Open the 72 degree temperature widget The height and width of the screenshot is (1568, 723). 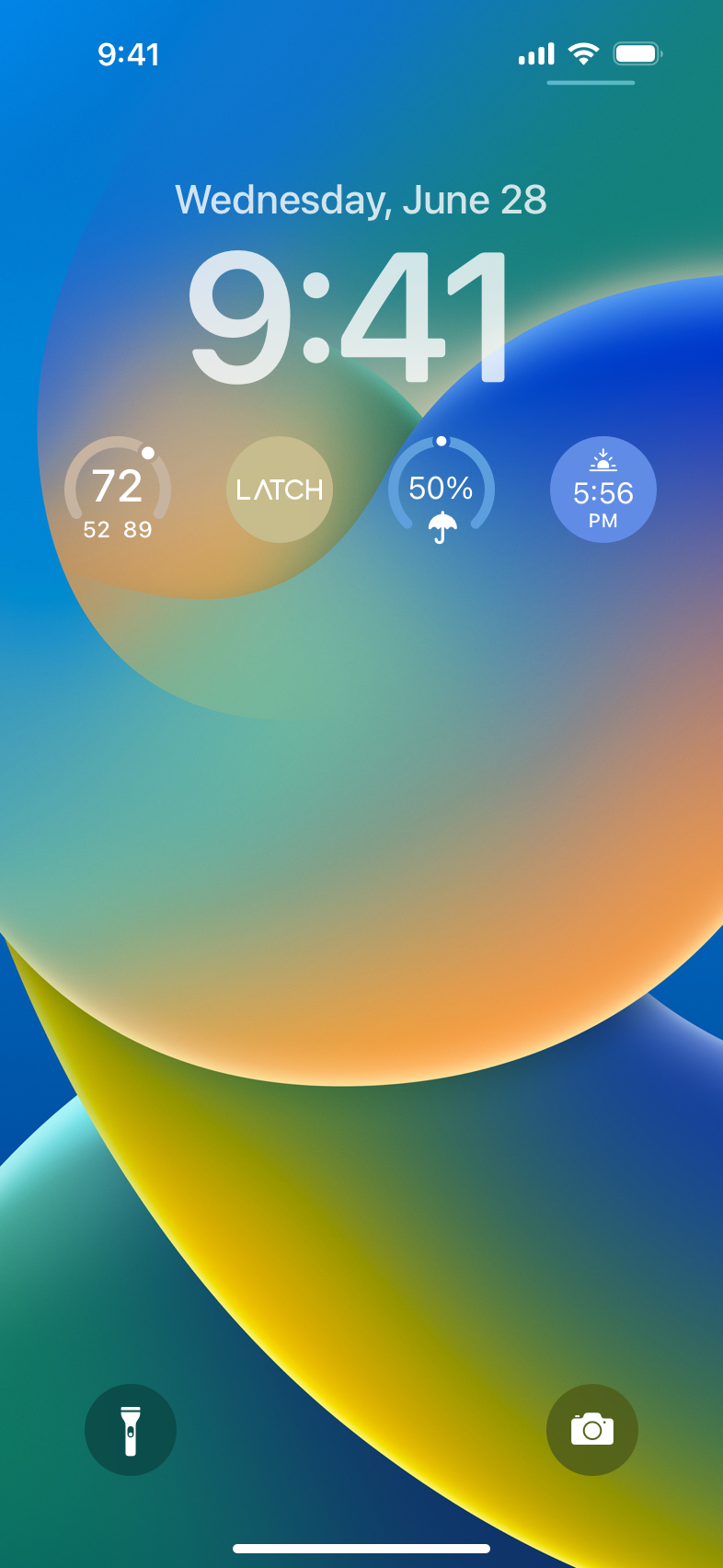point(118,490)
